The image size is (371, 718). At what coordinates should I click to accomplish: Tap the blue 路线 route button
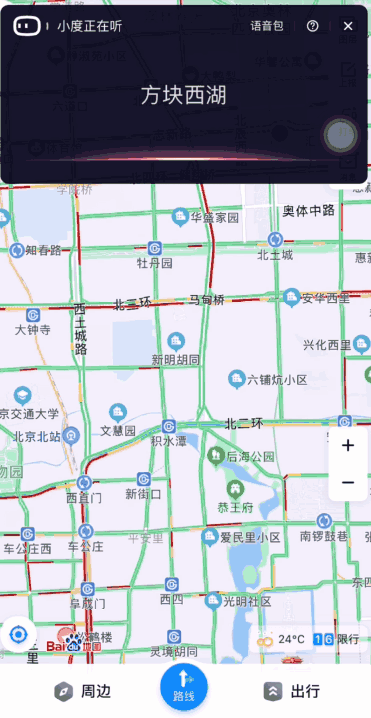coord(184,687)
